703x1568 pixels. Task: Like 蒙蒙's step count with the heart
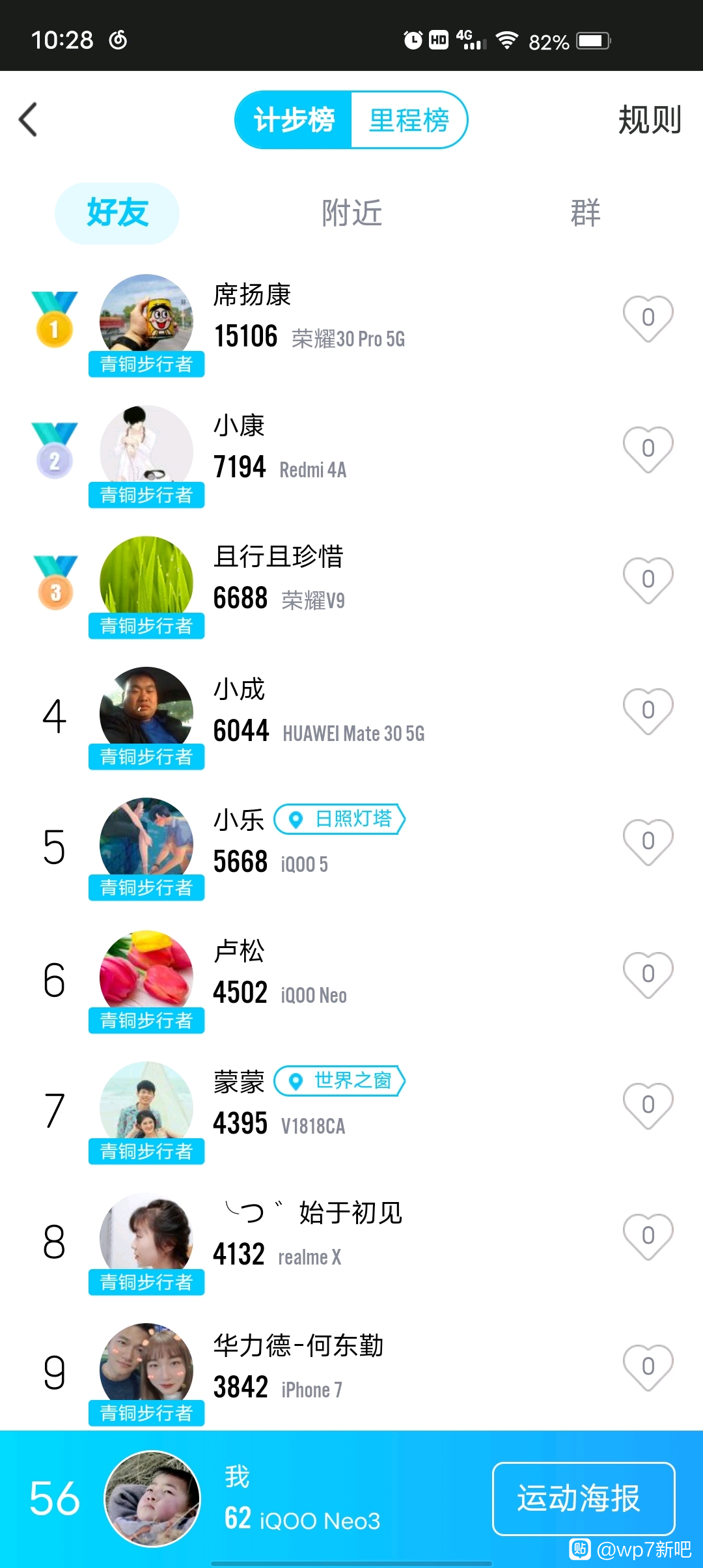[x=648, y=1106]
